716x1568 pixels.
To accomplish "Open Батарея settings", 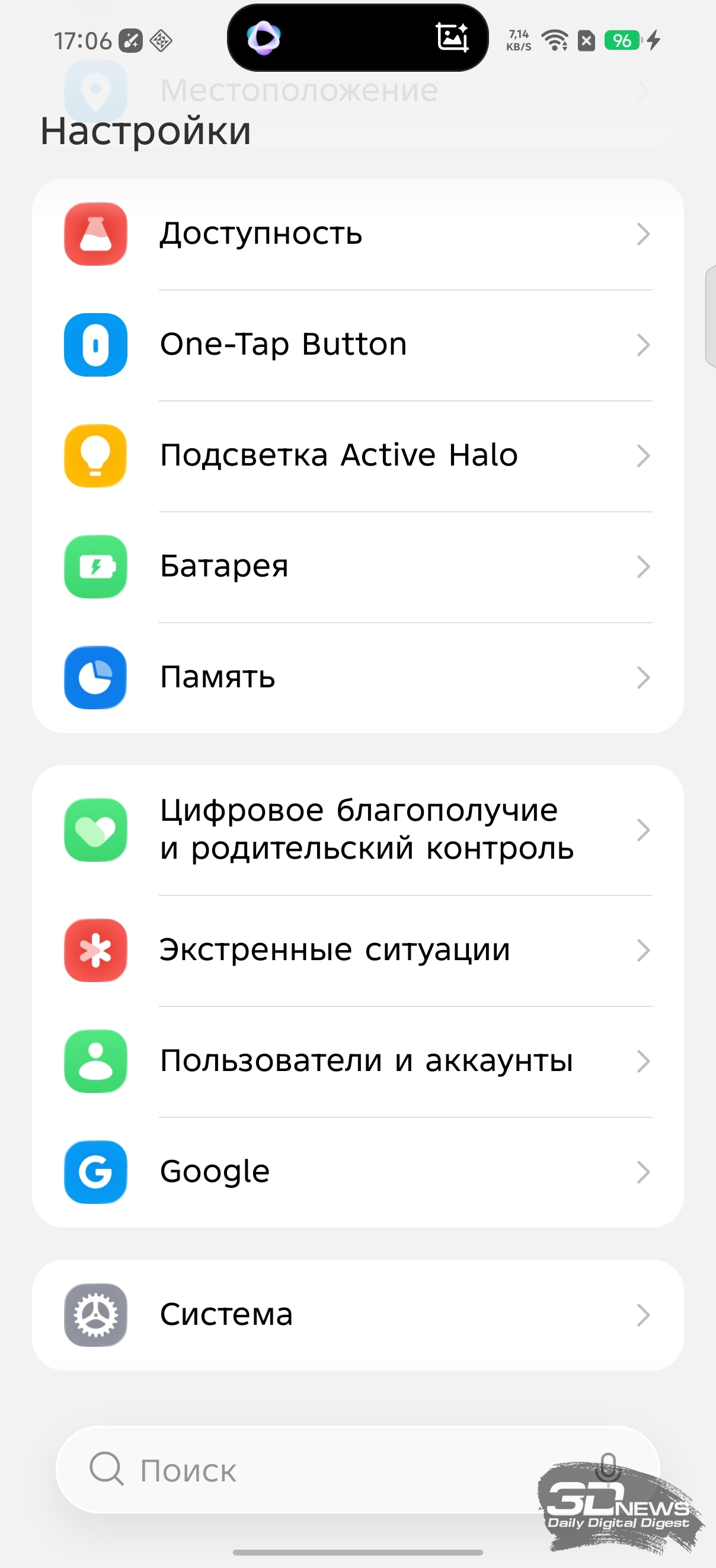I will point(357,567).
